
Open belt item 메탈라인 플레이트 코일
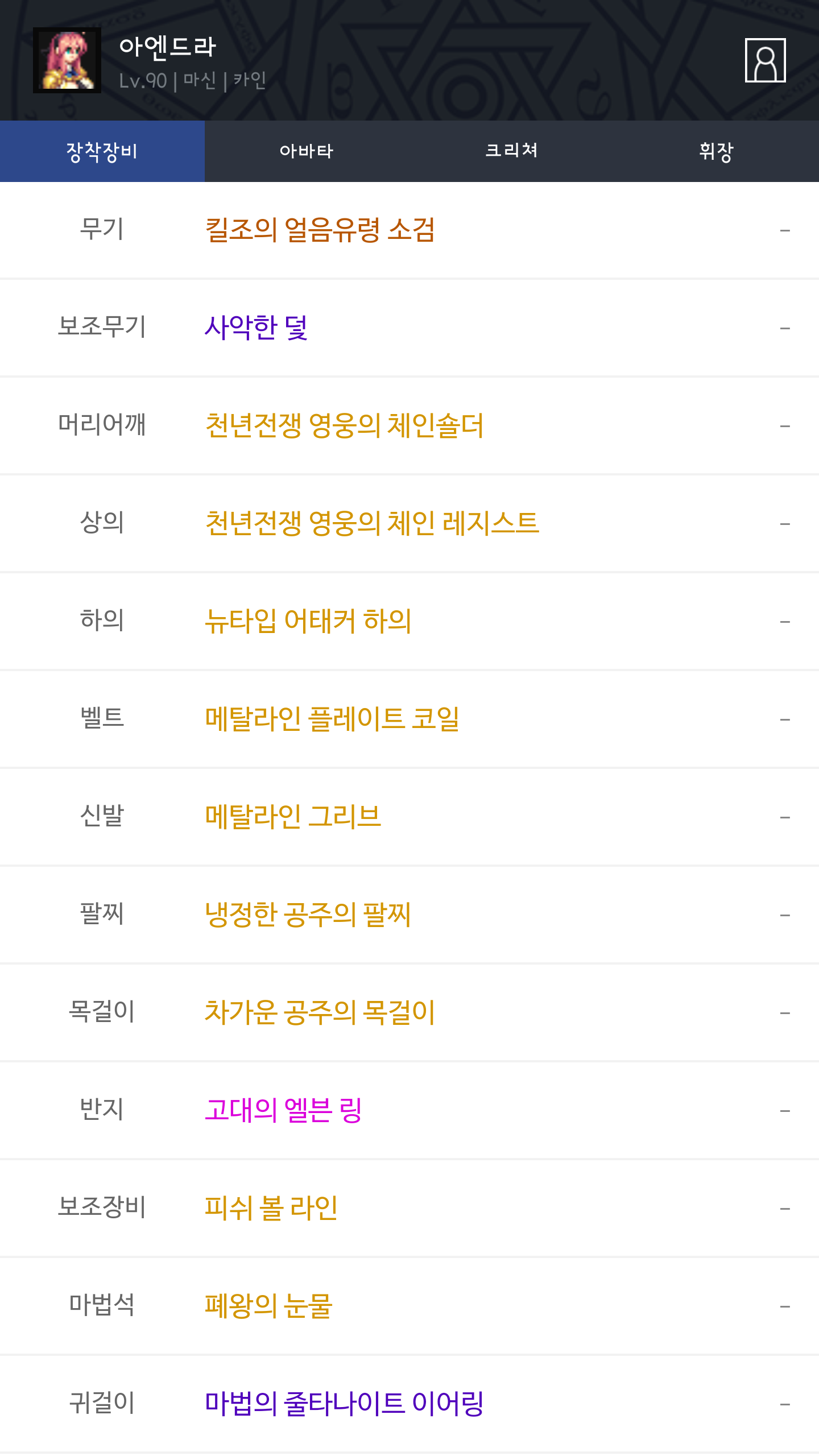(x=332, y=719)
